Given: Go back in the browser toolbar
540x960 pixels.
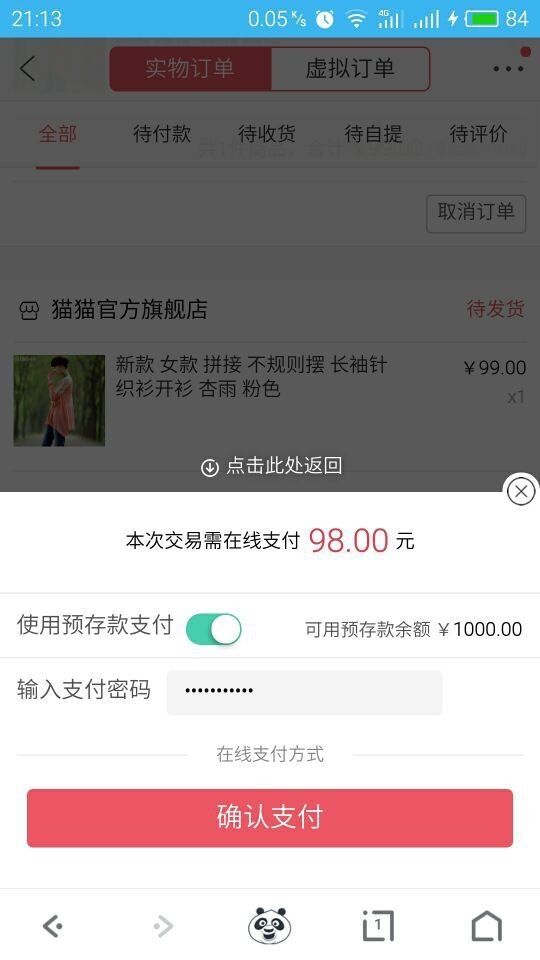Looking at the screenshot, I should click(x=53, y=926).
